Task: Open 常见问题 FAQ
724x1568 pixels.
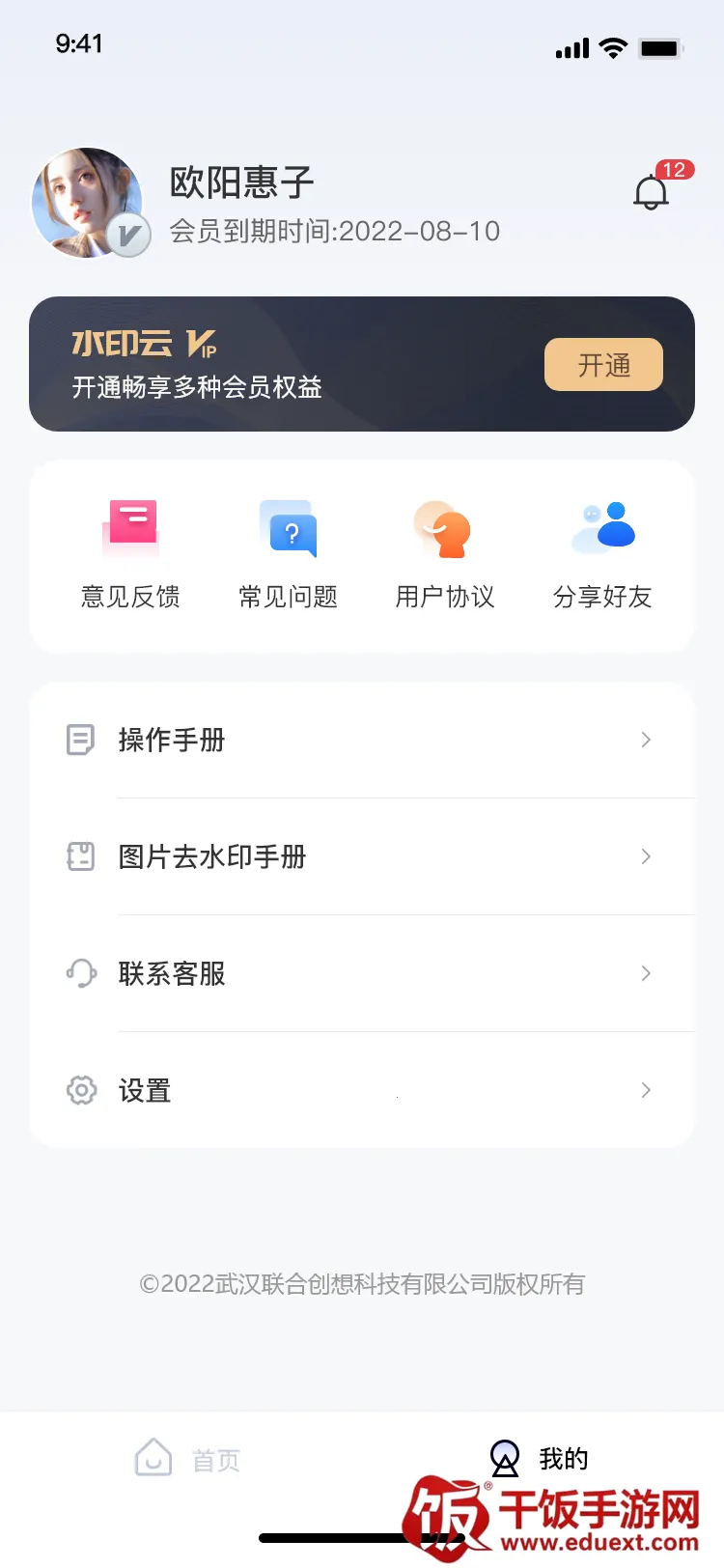Action: 288,554
